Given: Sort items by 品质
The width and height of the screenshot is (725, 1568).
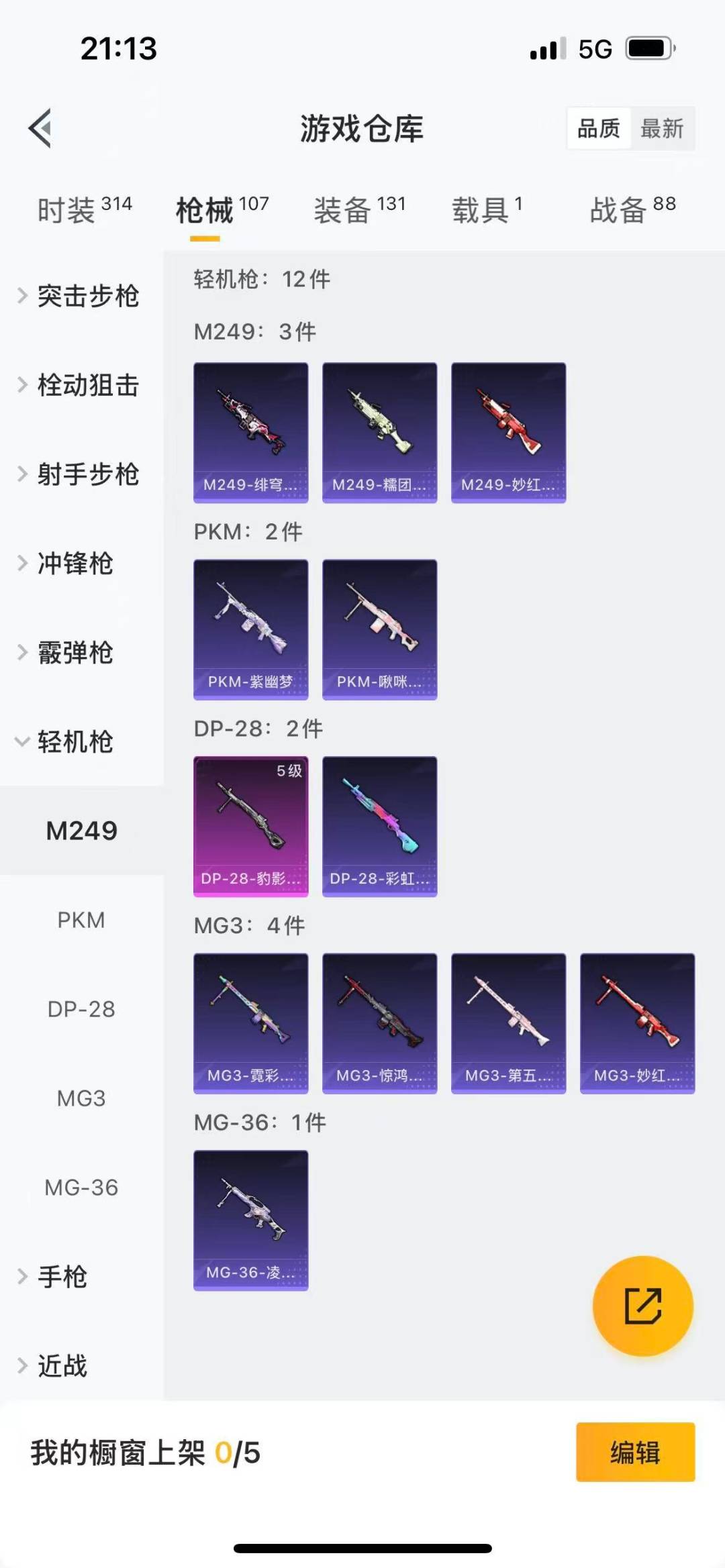Looking at the screenshot, I should pos(599,128).
